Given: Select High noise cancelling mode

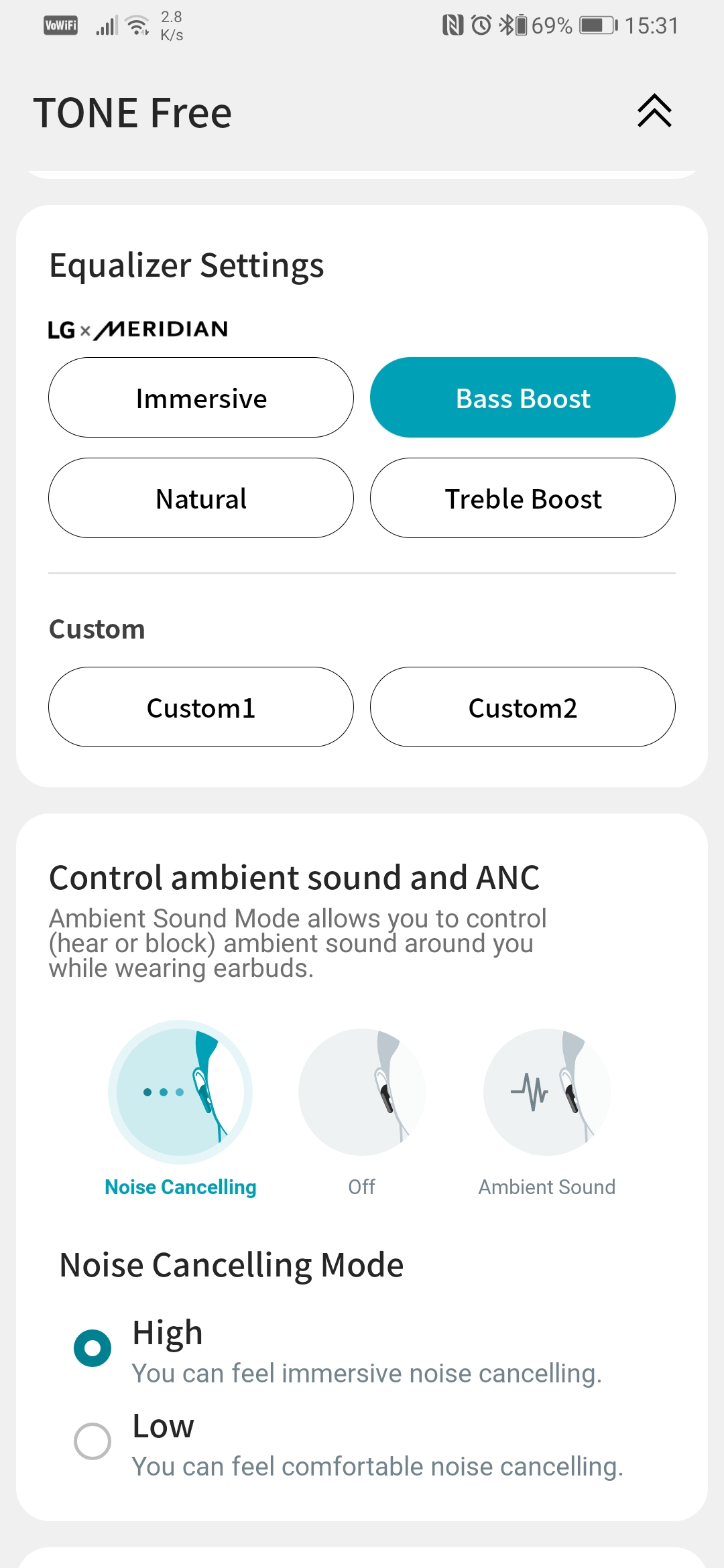Looking at the screenshot, I should (93, 1348).
